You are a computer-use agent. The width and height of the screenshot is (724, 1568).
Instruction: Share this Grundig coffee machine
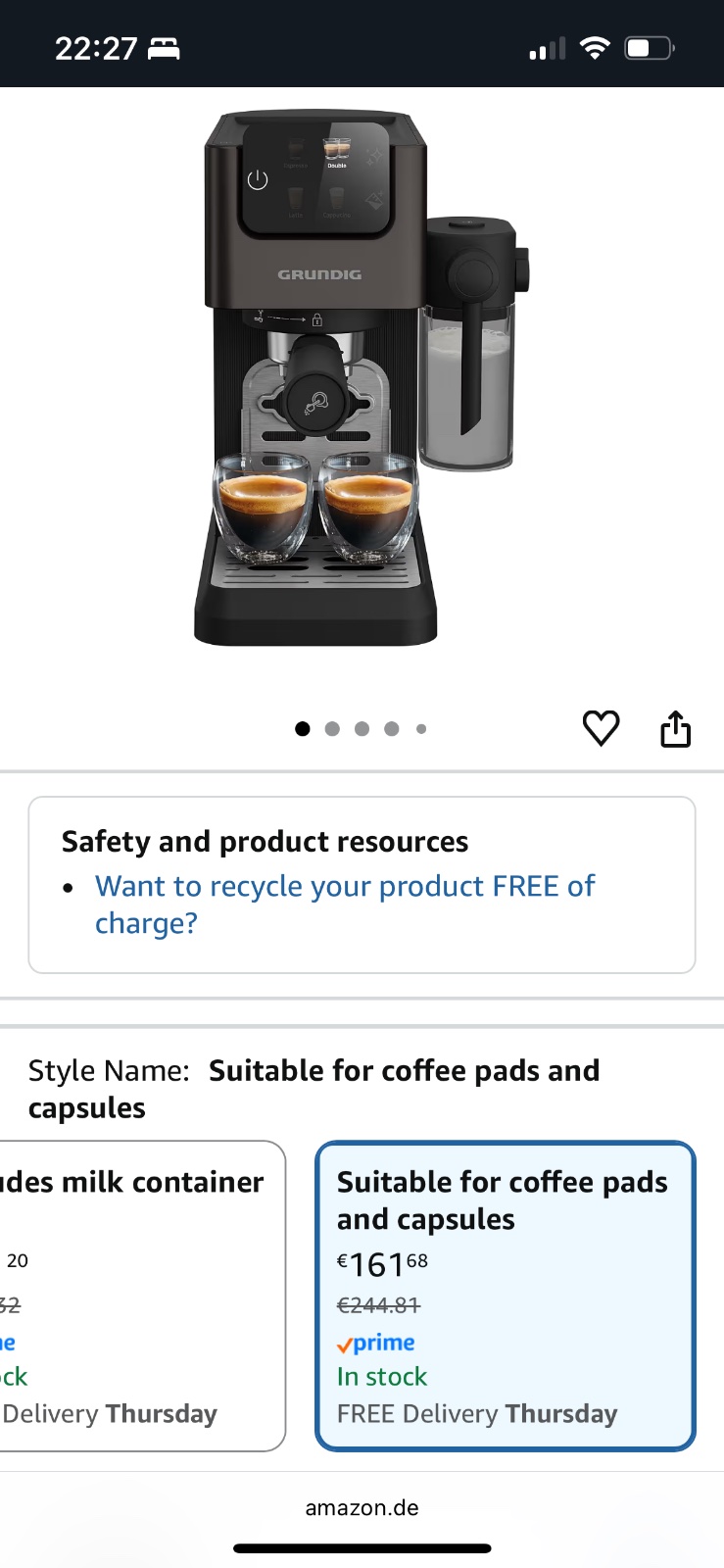tap(675, 729)
